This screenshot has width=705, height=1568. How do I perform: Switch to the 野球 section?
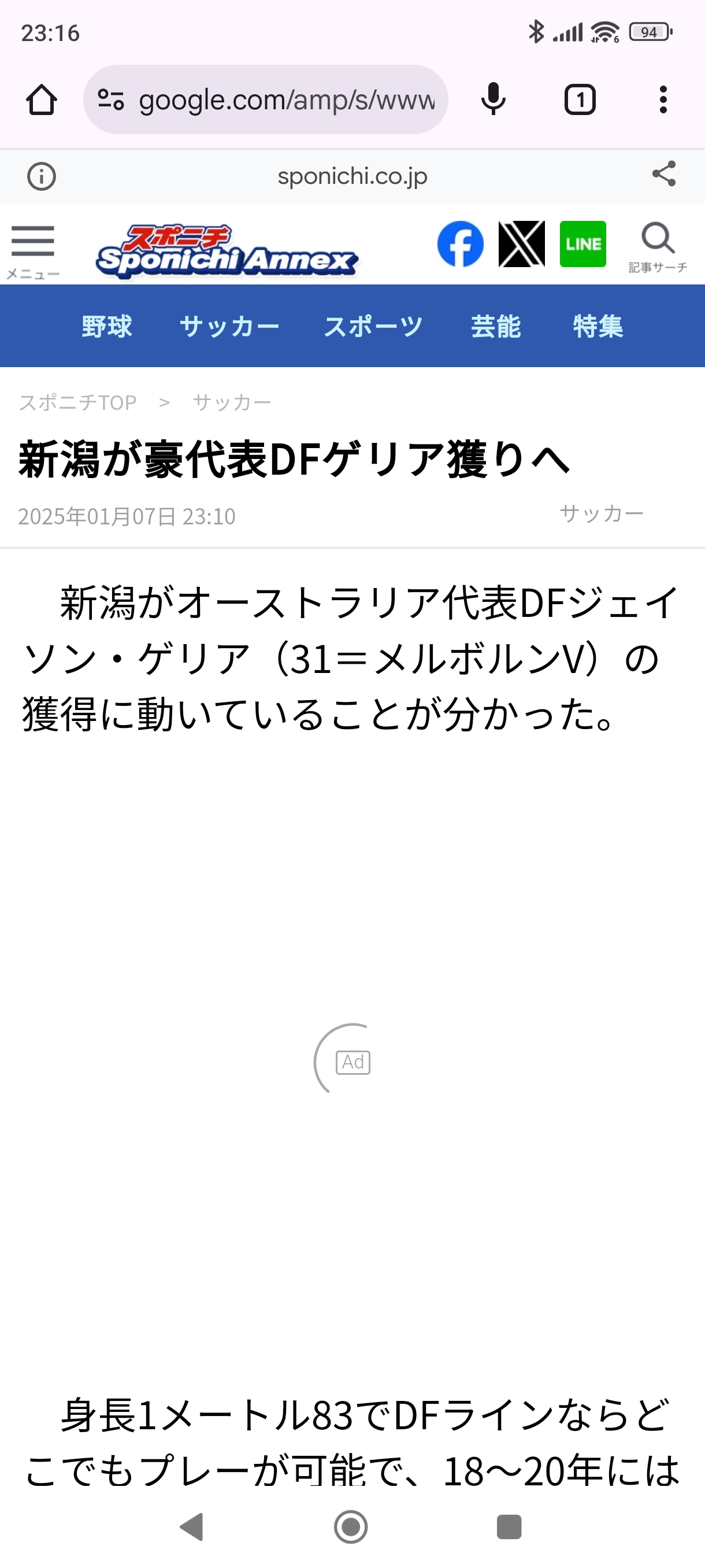click(106, 326)
